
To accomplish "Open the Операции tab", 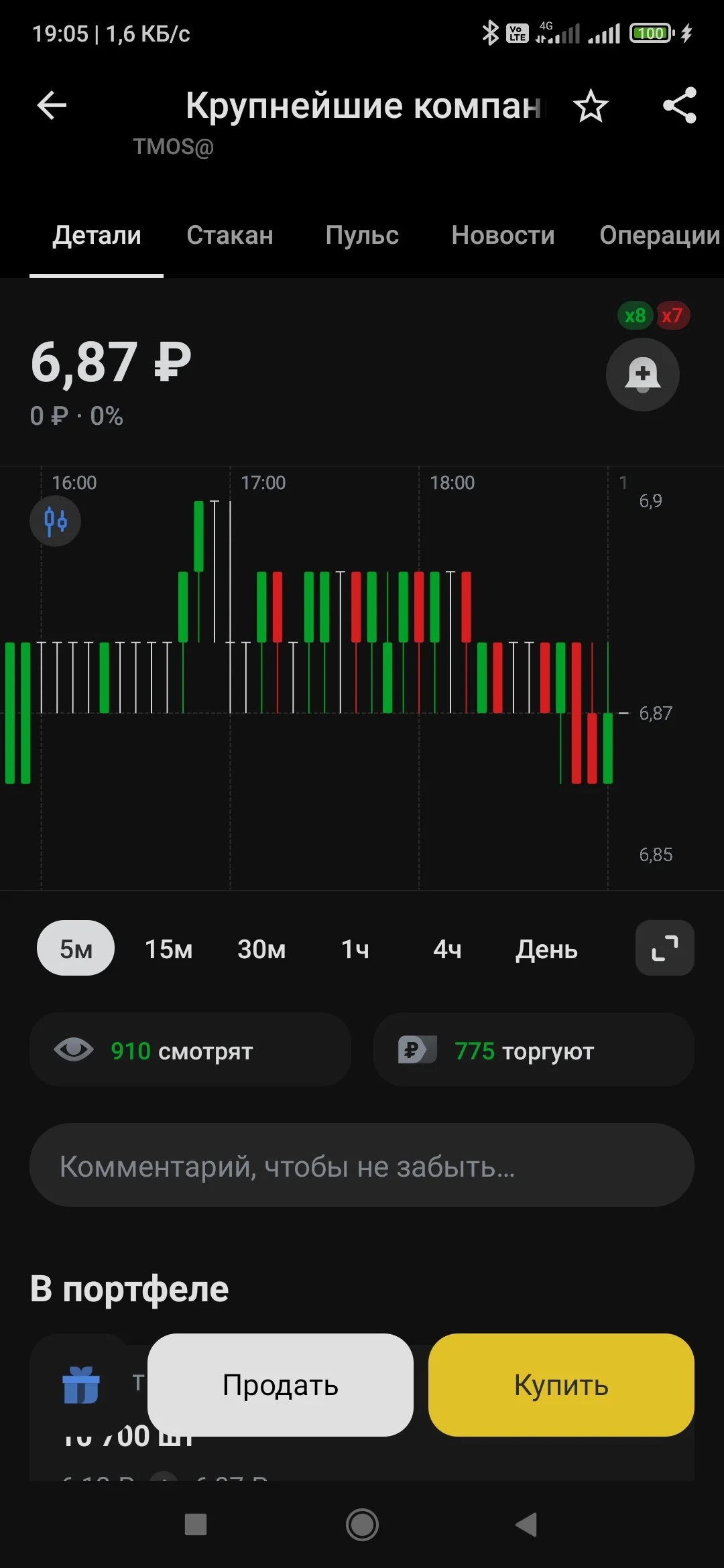I will 660,235.
